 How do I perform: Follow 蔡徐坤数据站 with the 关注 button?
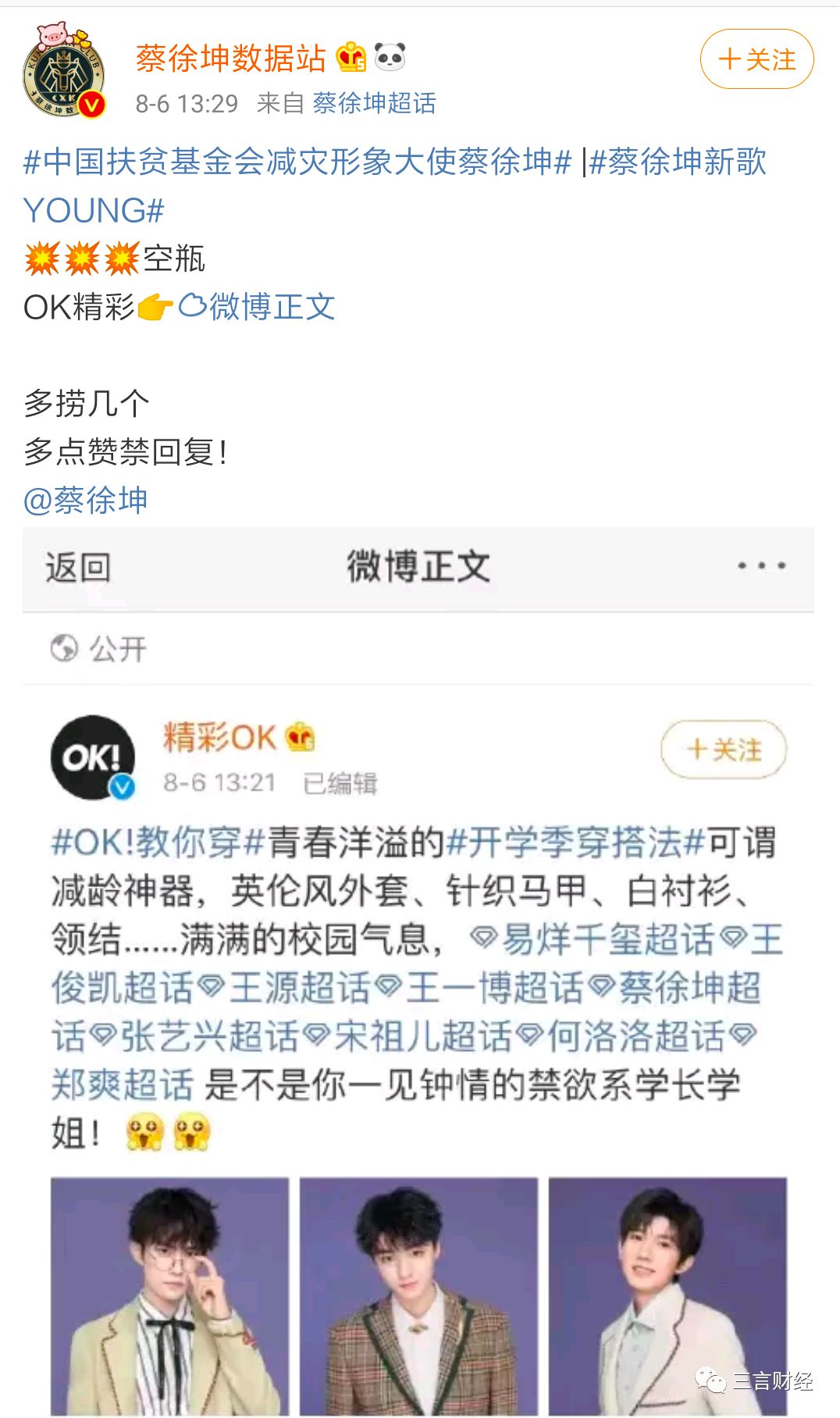click(756, 59)
